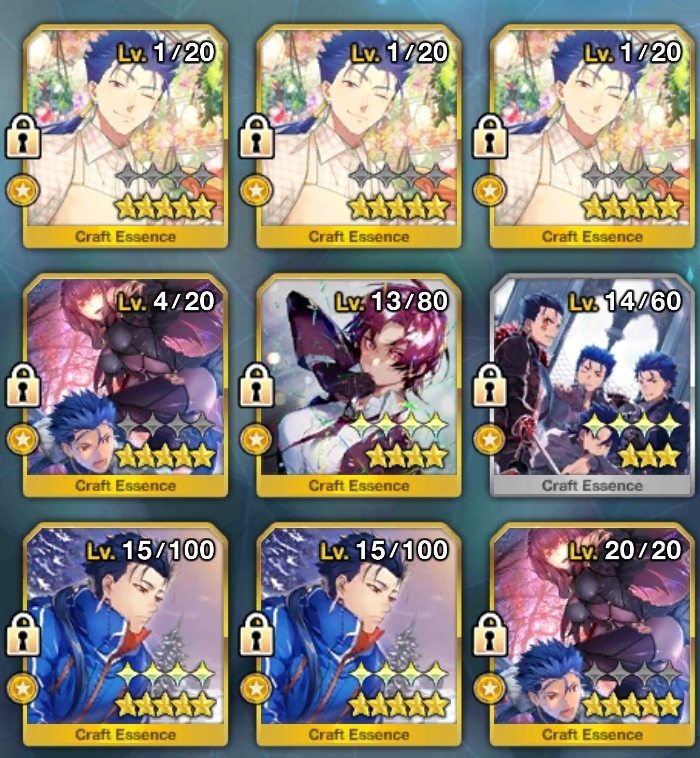Choose the max-level Lv. 20/20 Craft Essence
The height and width of the screenshot is (758, 700).
[x=592, y=635]
